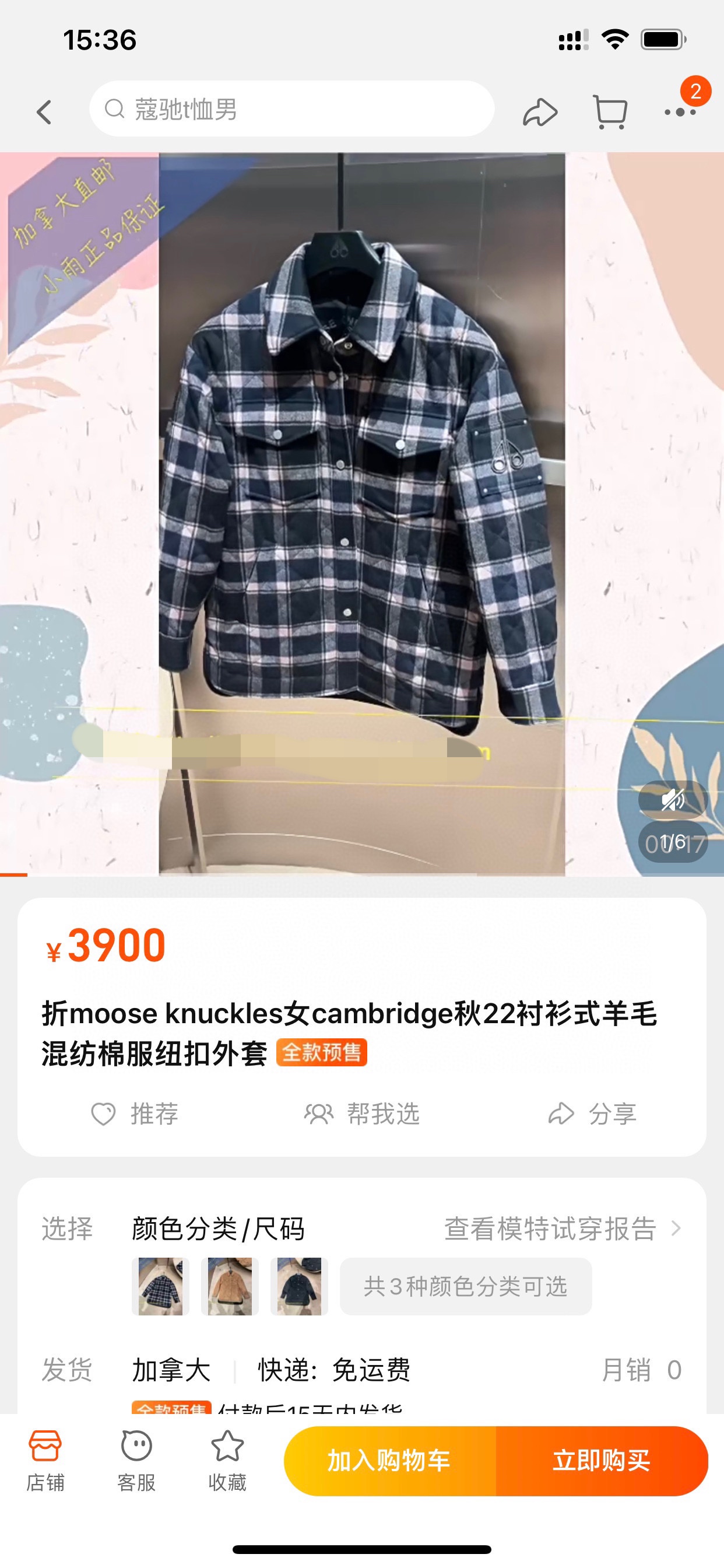This screenshot has height=1568, width=724.
Task: Open 查看模特试穿报告 link
Action: pyautogui.click(x=561, y=1228)
